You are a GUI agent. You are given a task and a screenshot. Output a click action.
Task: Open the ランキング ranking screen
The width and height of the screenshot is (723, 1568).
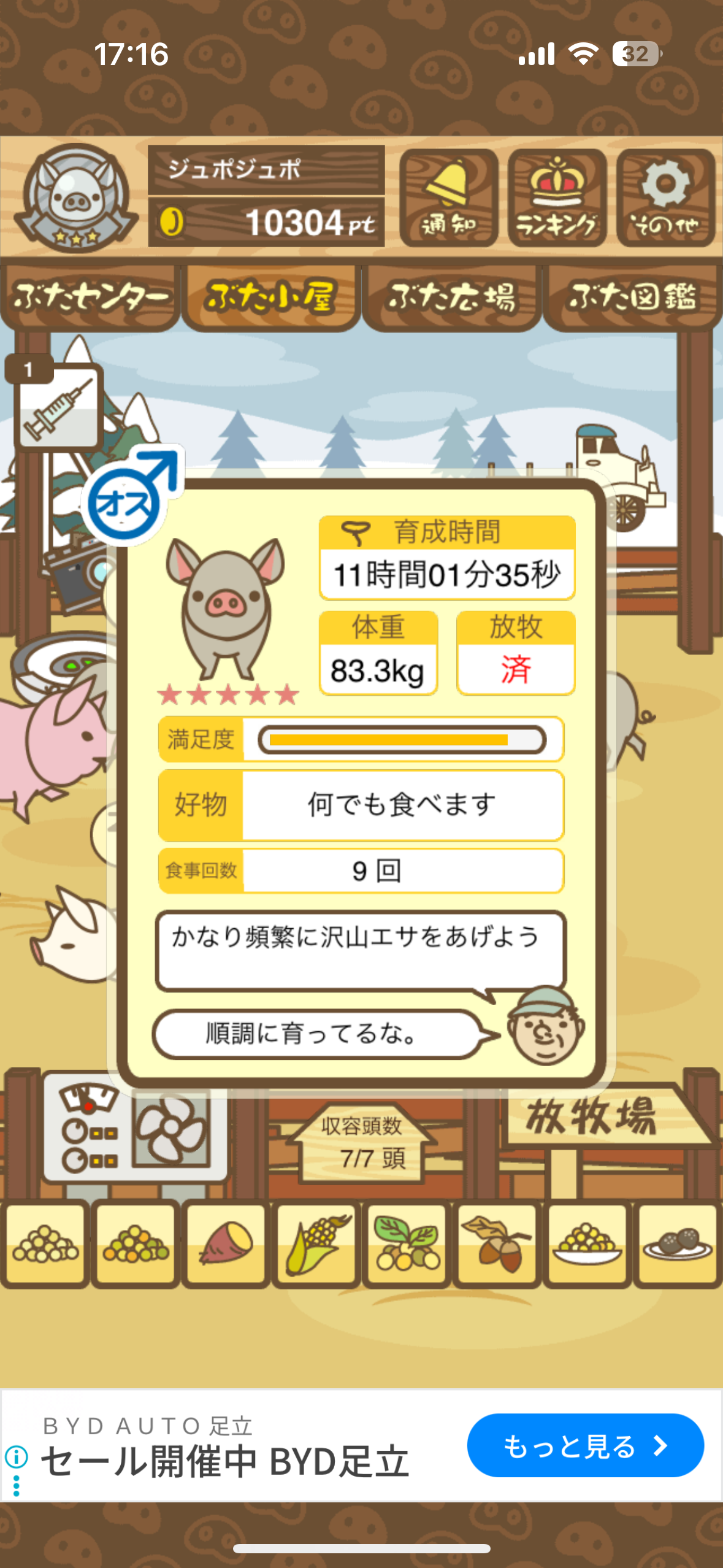557,198
